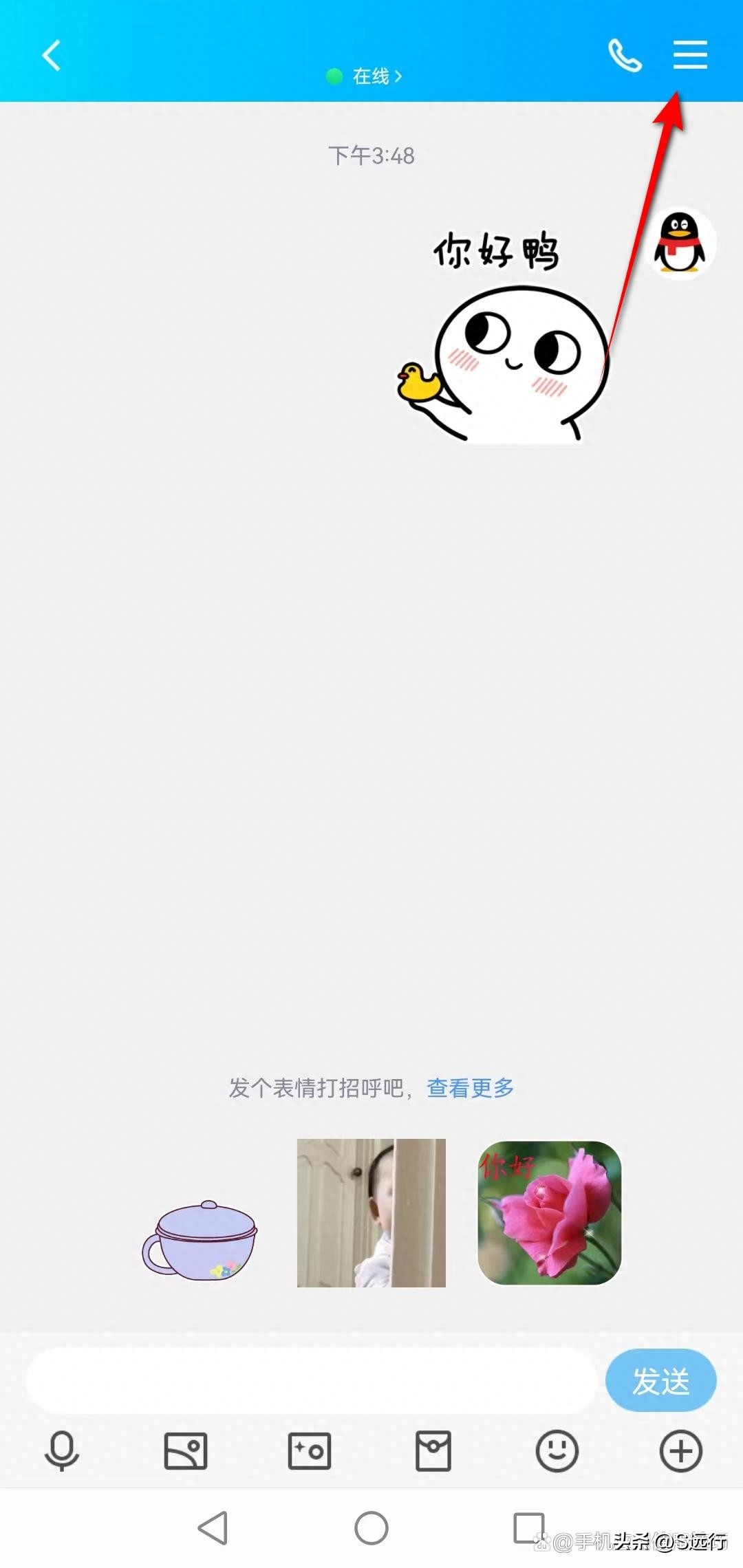743x1568 pixels.
Task: Open the photo gallery picker
Action: click(186, 1451)
